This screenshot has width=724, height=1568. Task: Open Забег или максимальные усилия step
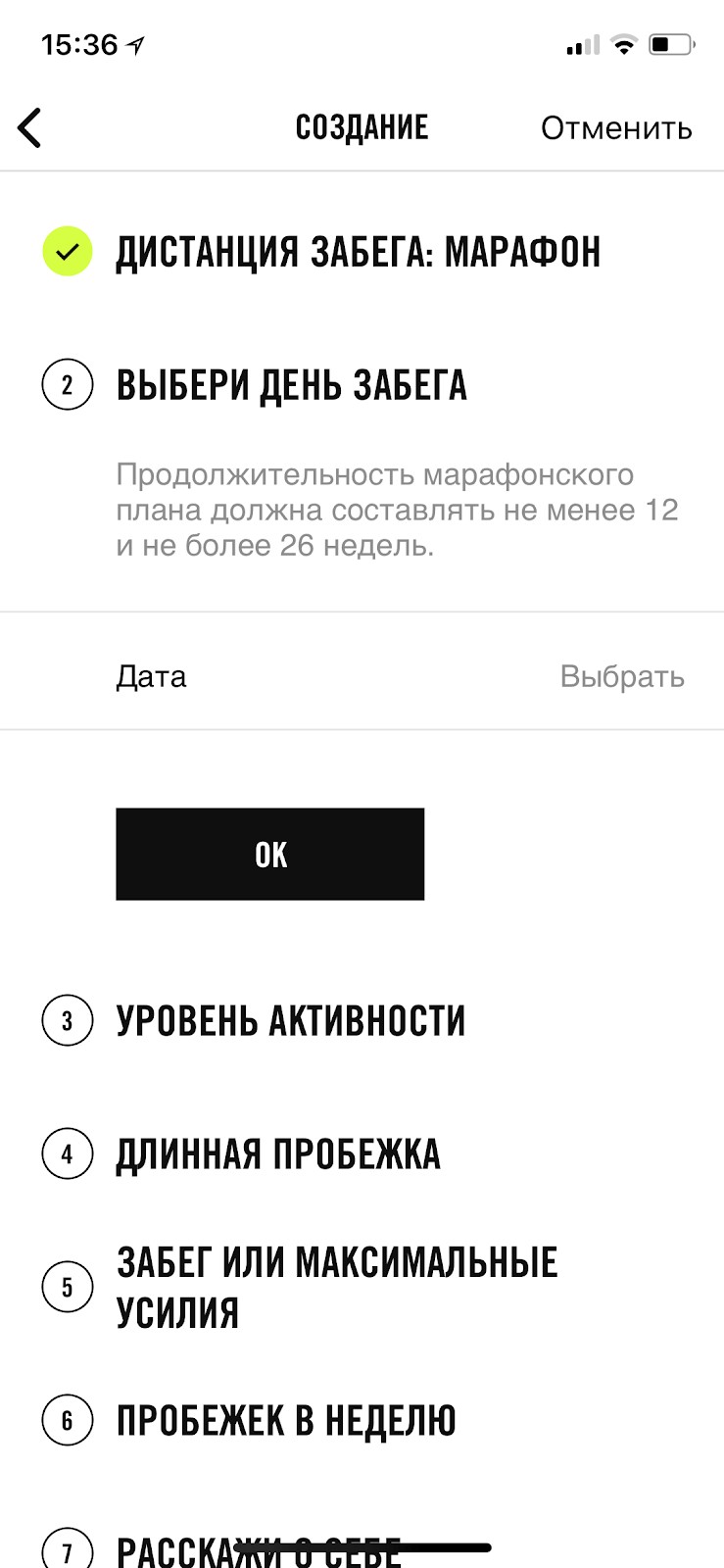(x=336, y=1287)
